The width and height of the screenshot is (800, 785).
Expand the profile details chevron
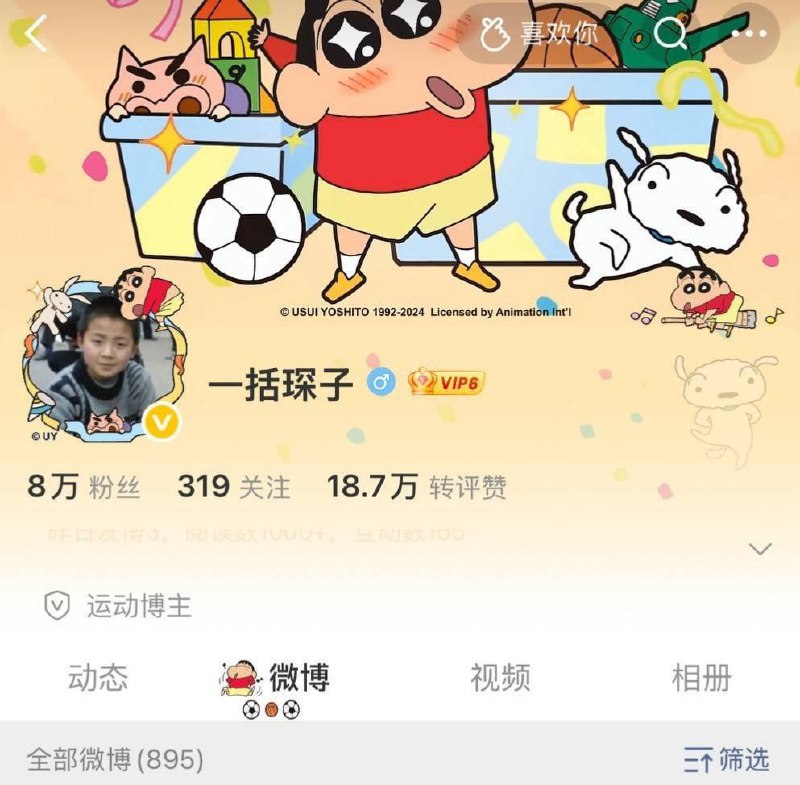[761, 548]
